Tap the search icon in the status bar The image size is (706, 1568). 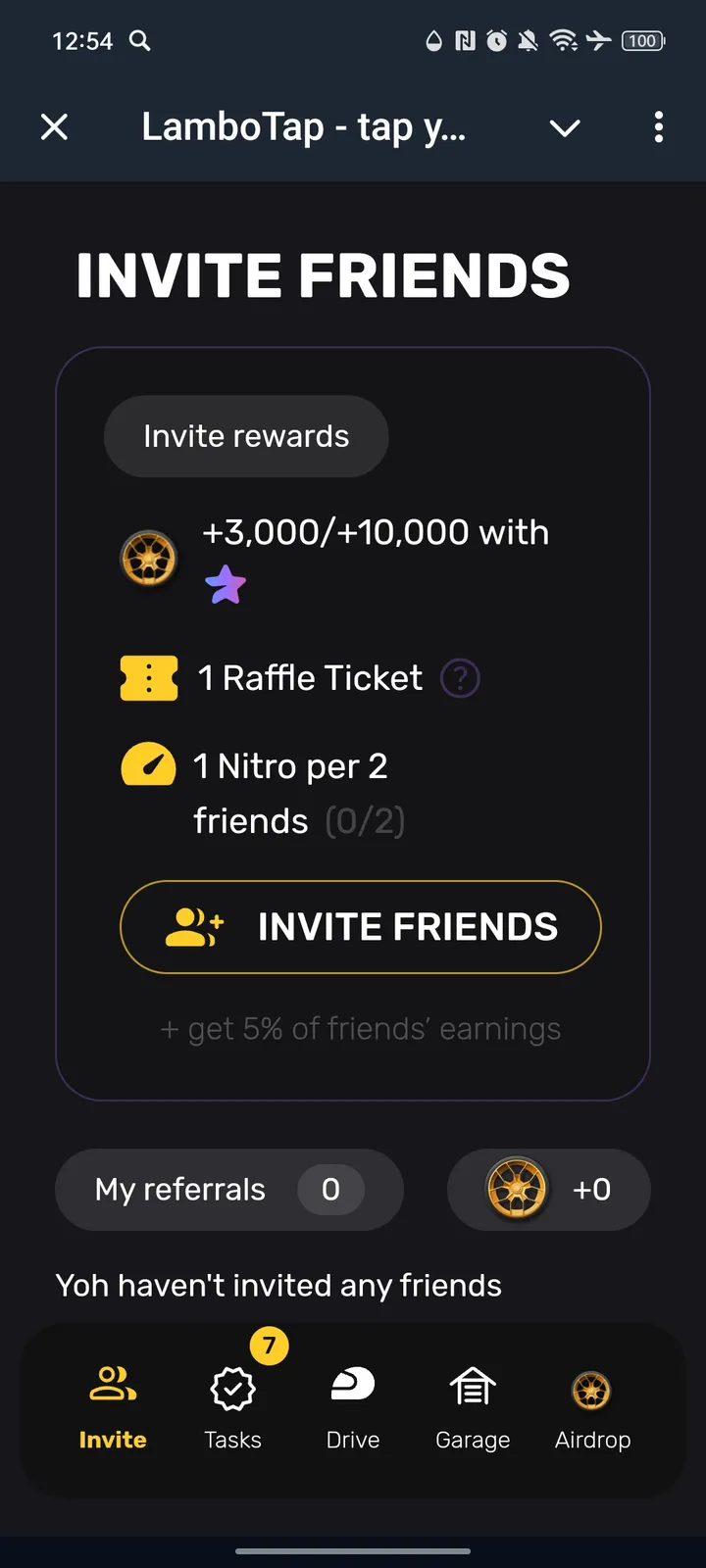[138, 41]
